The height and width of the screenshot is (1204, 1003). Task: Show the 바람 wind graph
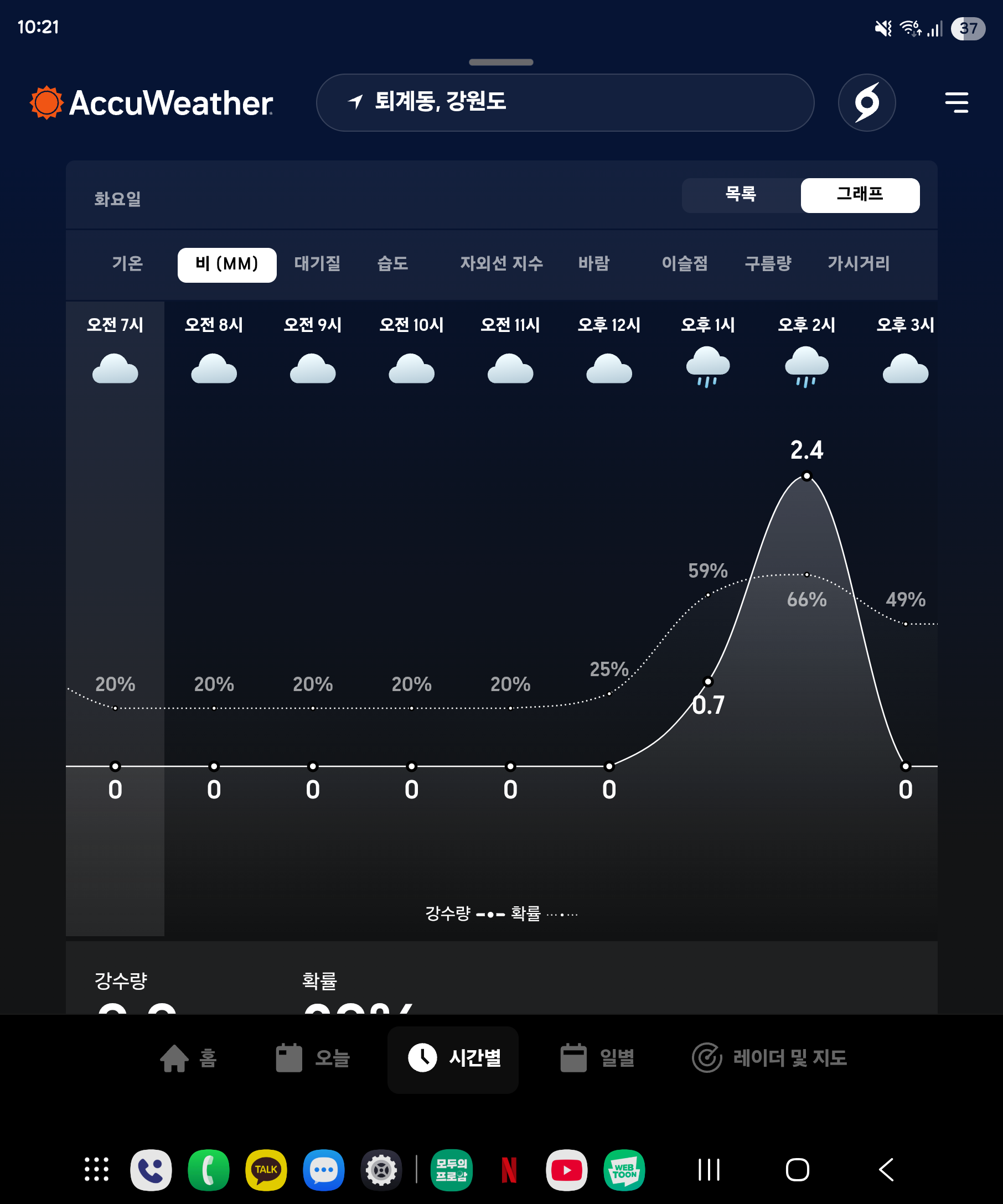[593, 264]
